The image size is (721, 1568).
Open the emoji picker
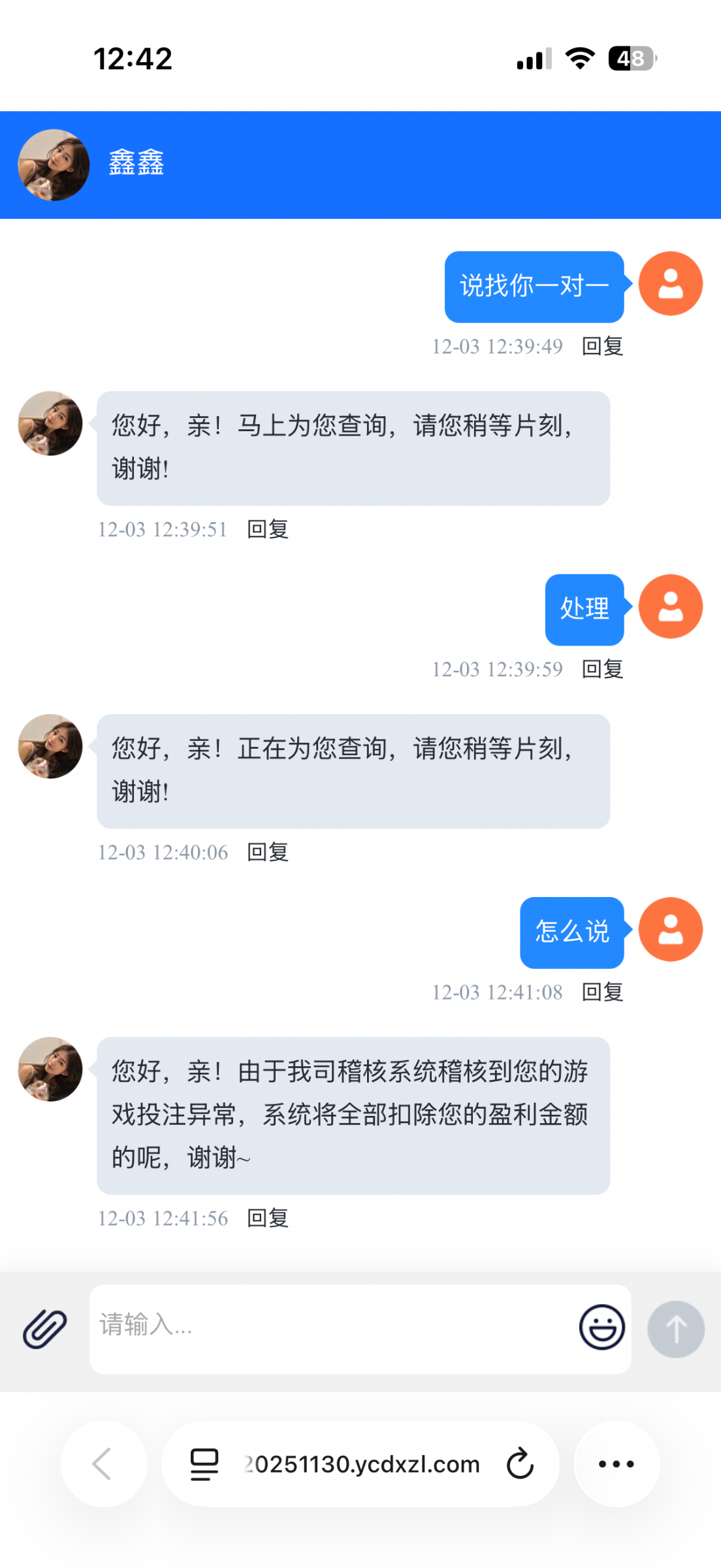(x=601, y=1328)
